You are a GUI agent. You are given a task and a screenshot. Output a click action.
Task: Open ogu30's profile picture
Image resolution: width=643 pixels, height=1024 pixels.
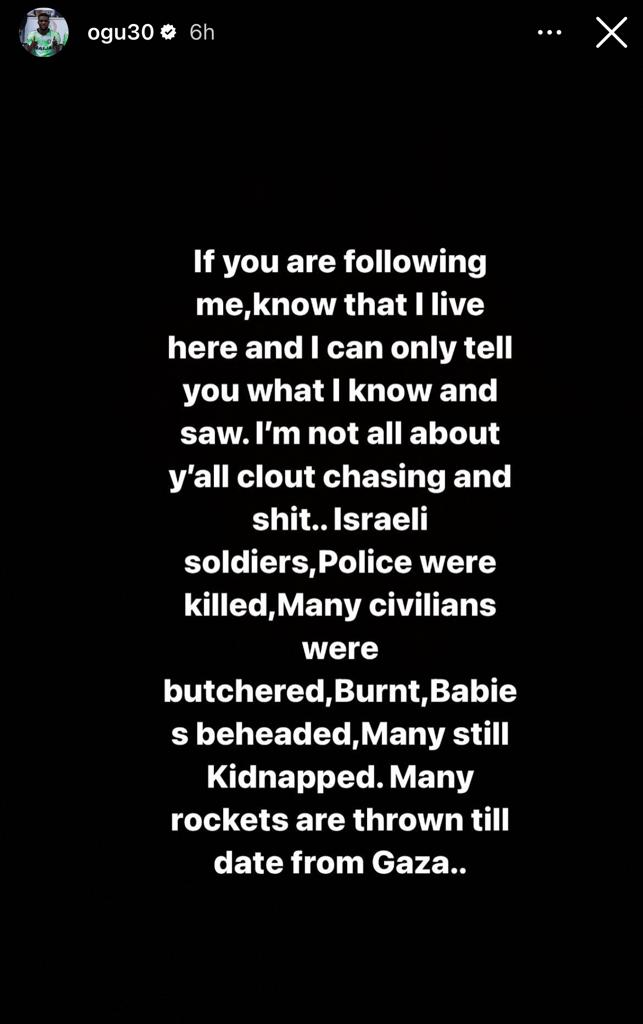tap(44, 32)
